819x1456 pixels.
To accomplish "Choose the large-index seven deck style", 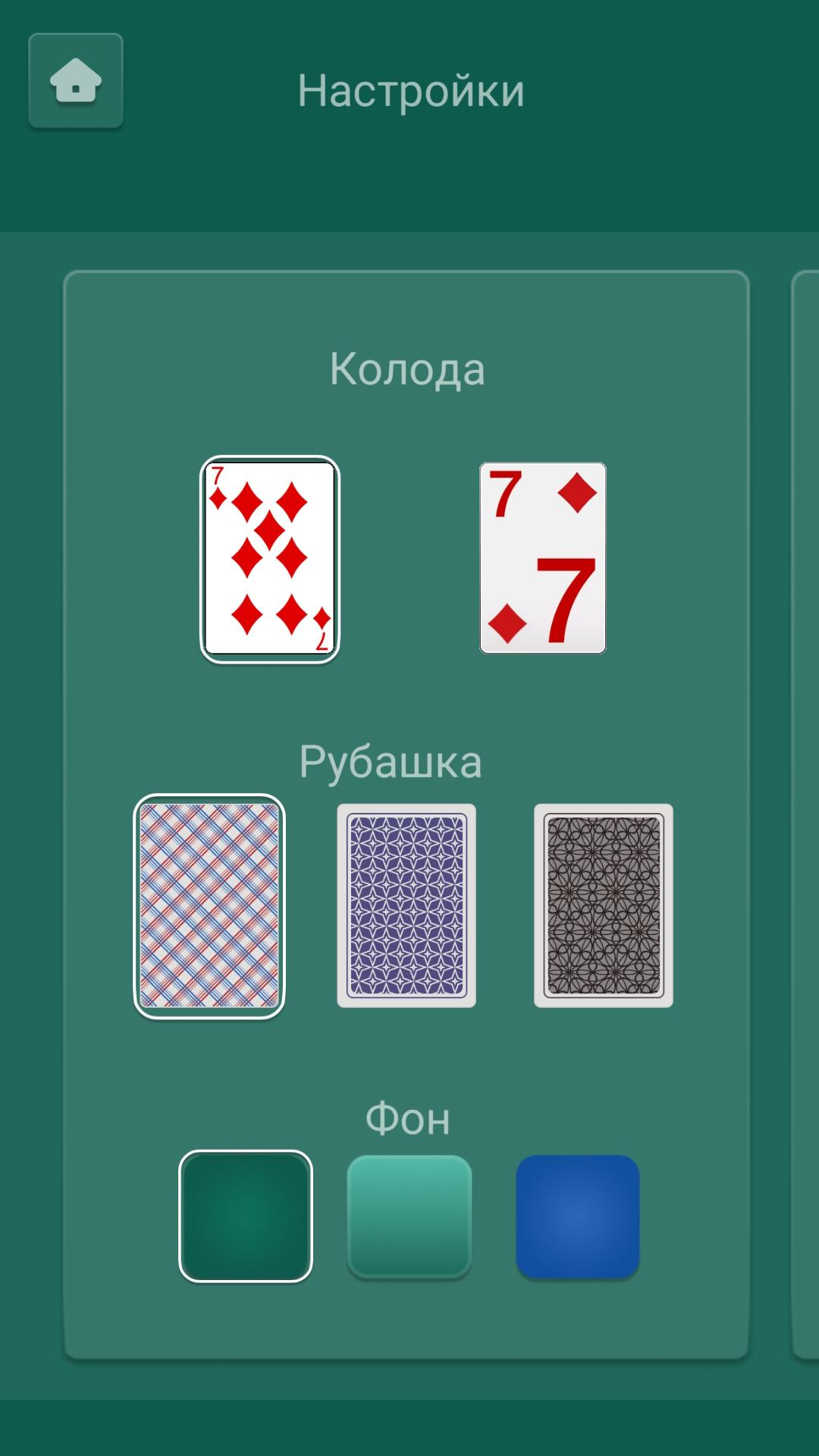I will 543,558.
